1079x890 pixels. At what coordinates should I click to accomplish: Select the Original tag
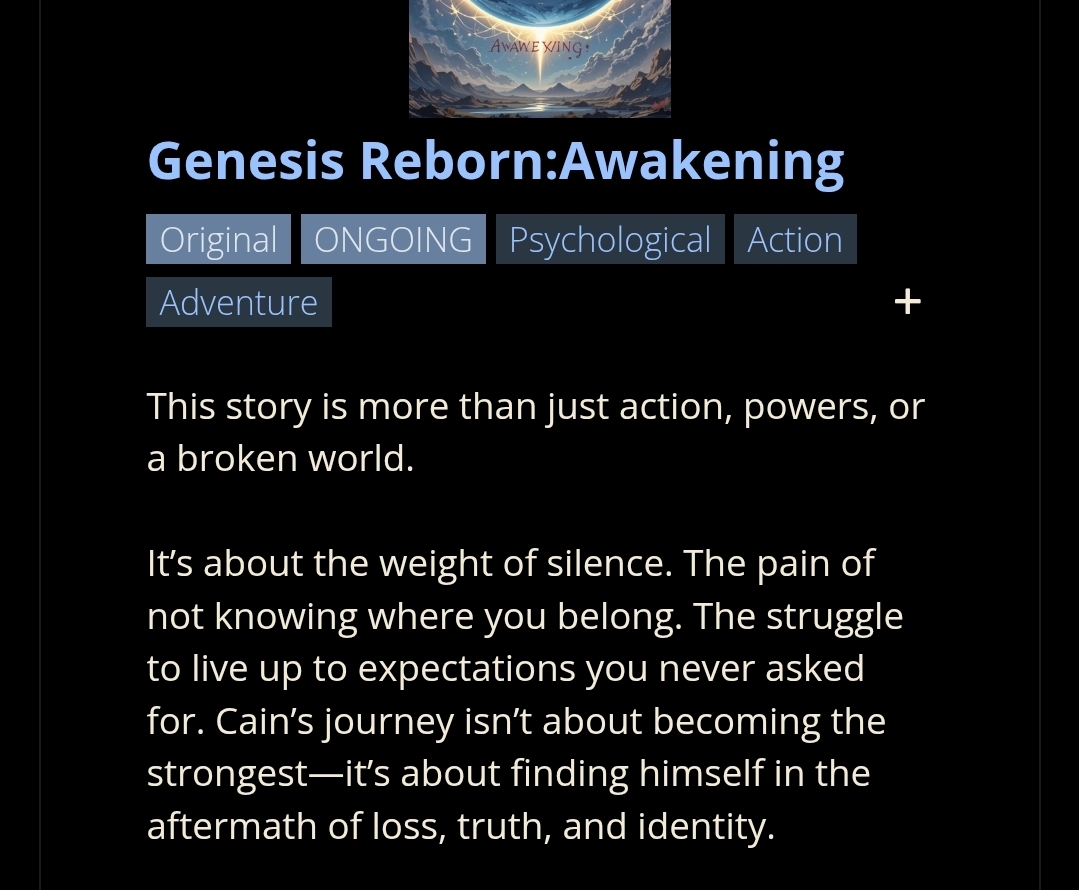(218, 239)
